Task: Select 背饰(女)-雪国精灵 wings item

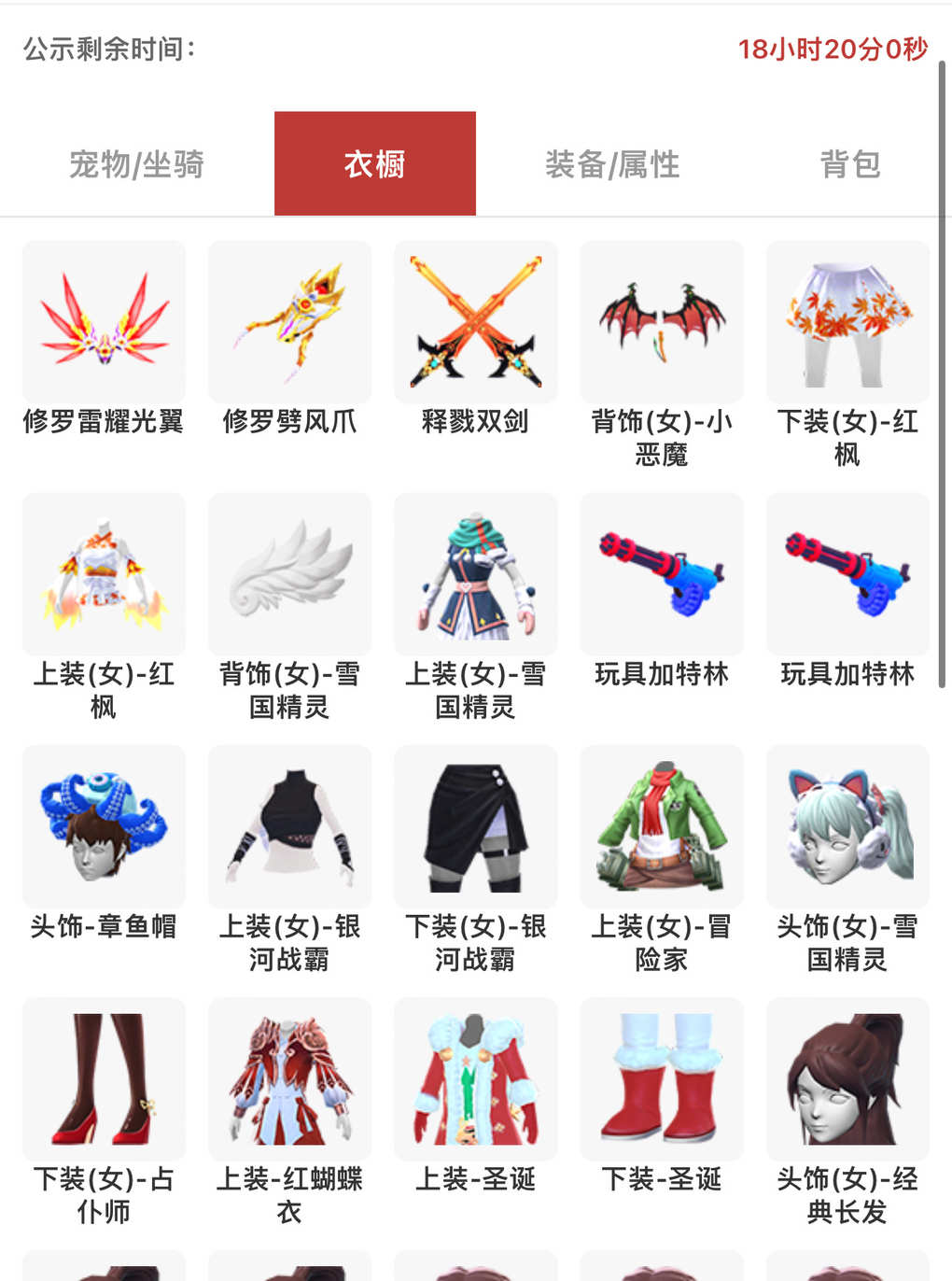Action: pos(289,575)
